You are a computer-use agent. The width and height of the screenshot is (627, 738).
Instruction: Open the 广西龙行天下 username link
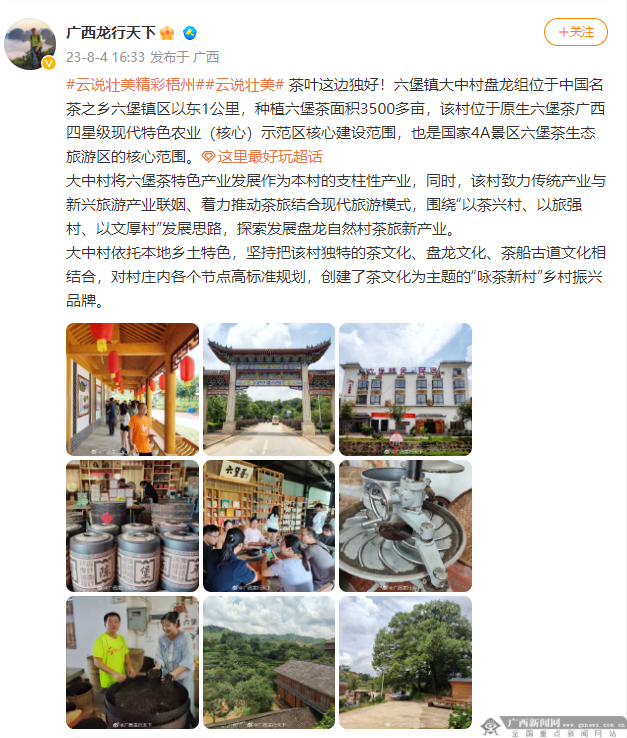[105, 32]
